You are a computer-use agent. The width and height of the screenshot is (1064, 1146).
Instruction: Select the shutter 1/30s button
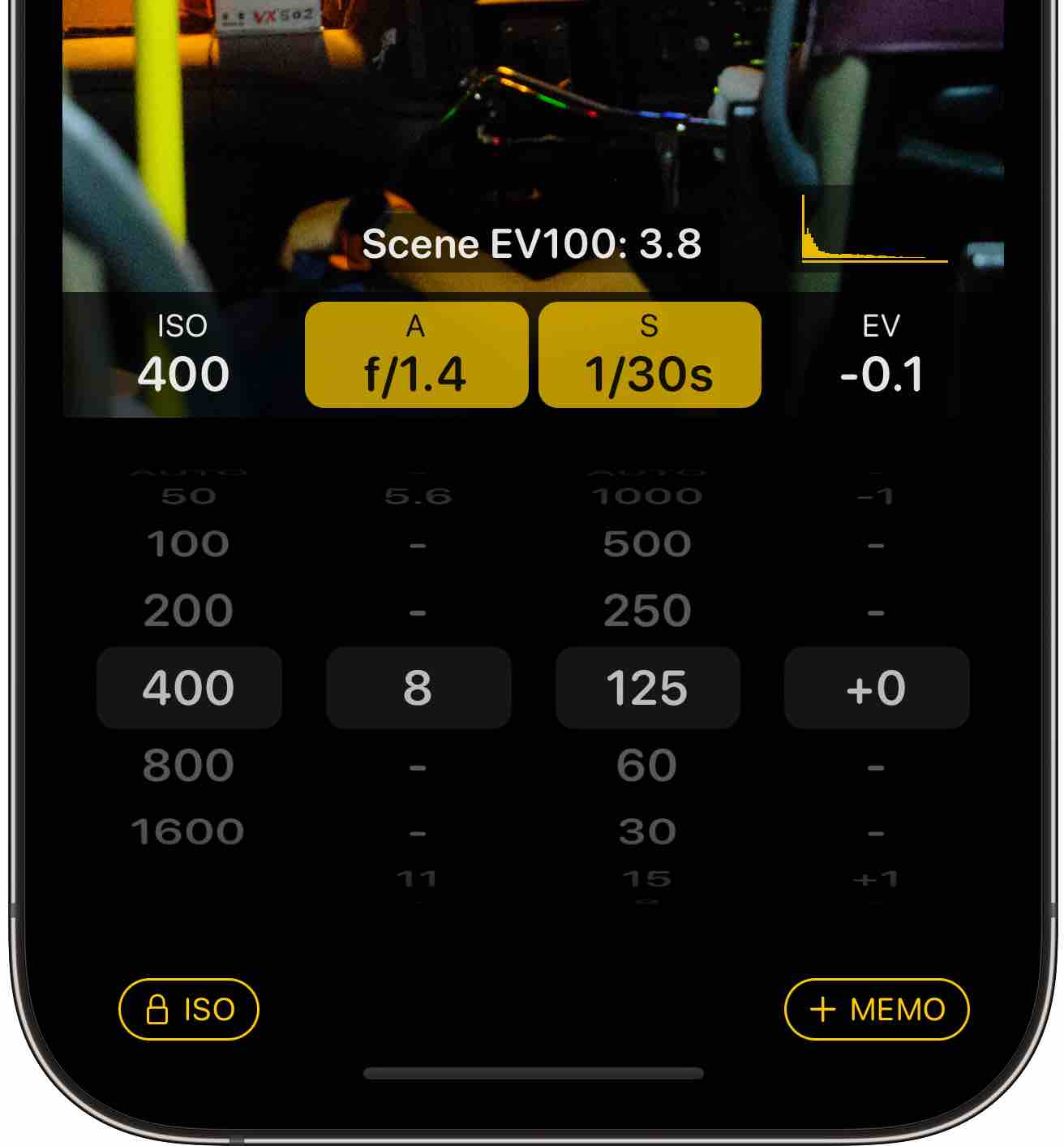(x=650, y=355)
